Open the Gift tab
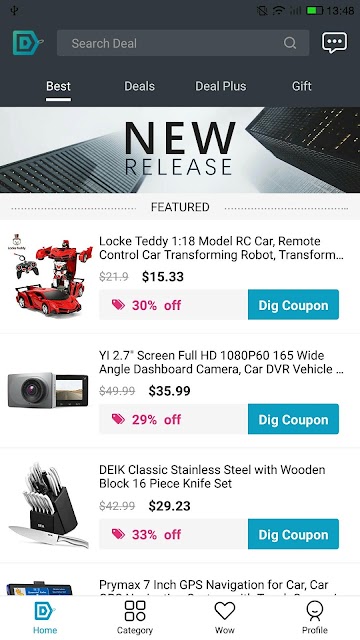 coord(302,86)
